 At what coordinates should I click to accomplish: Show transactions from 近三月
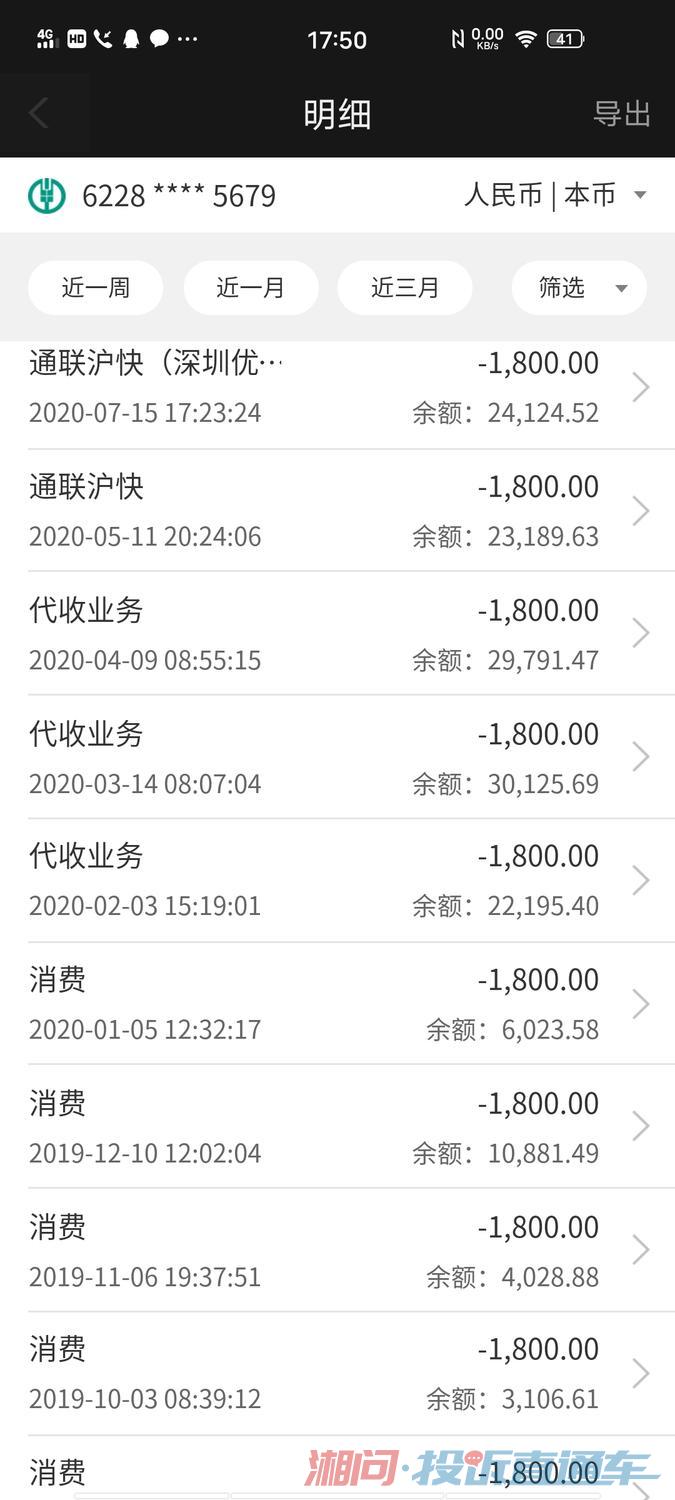pos(405,288)
